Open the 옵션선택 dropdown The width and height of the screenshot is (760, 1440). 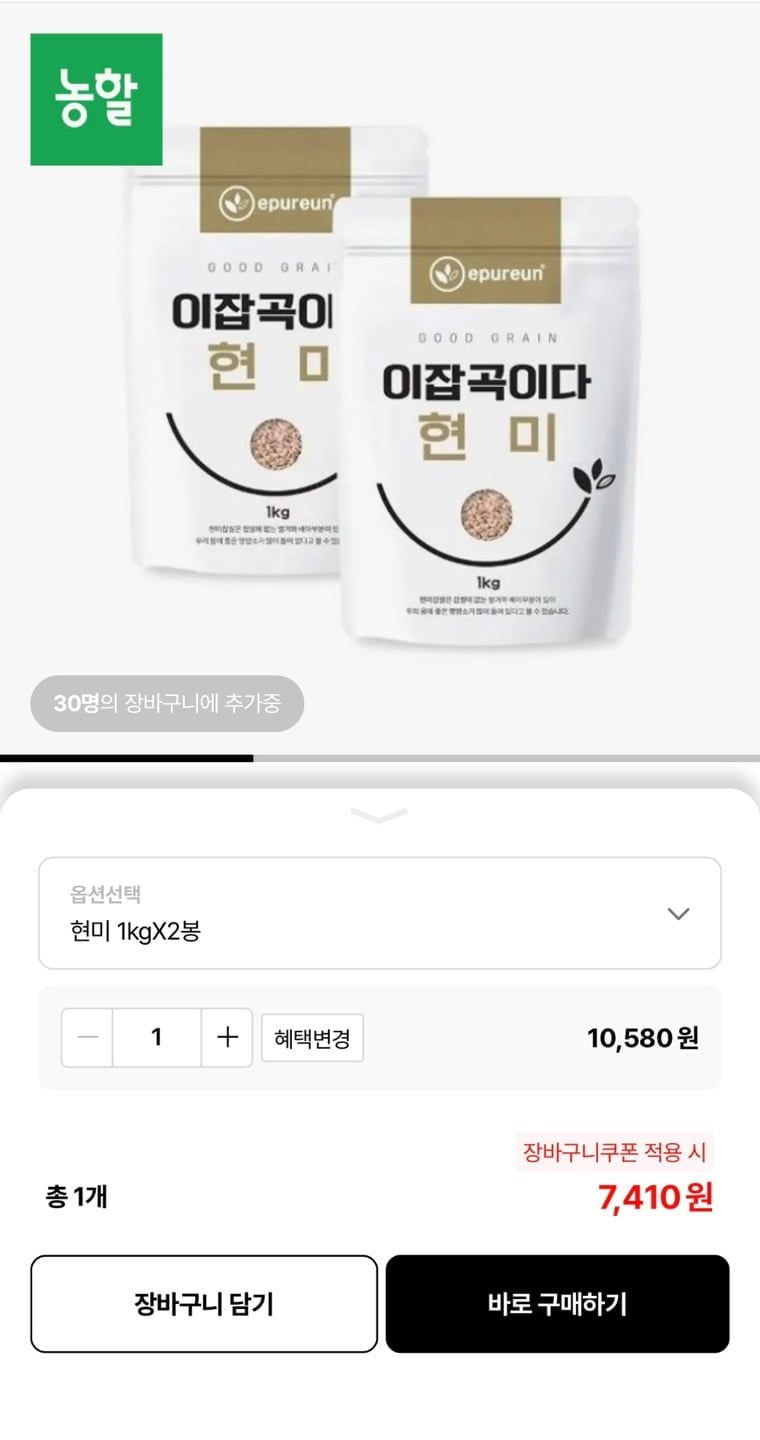pyautogui.click(x=380, y=913)
